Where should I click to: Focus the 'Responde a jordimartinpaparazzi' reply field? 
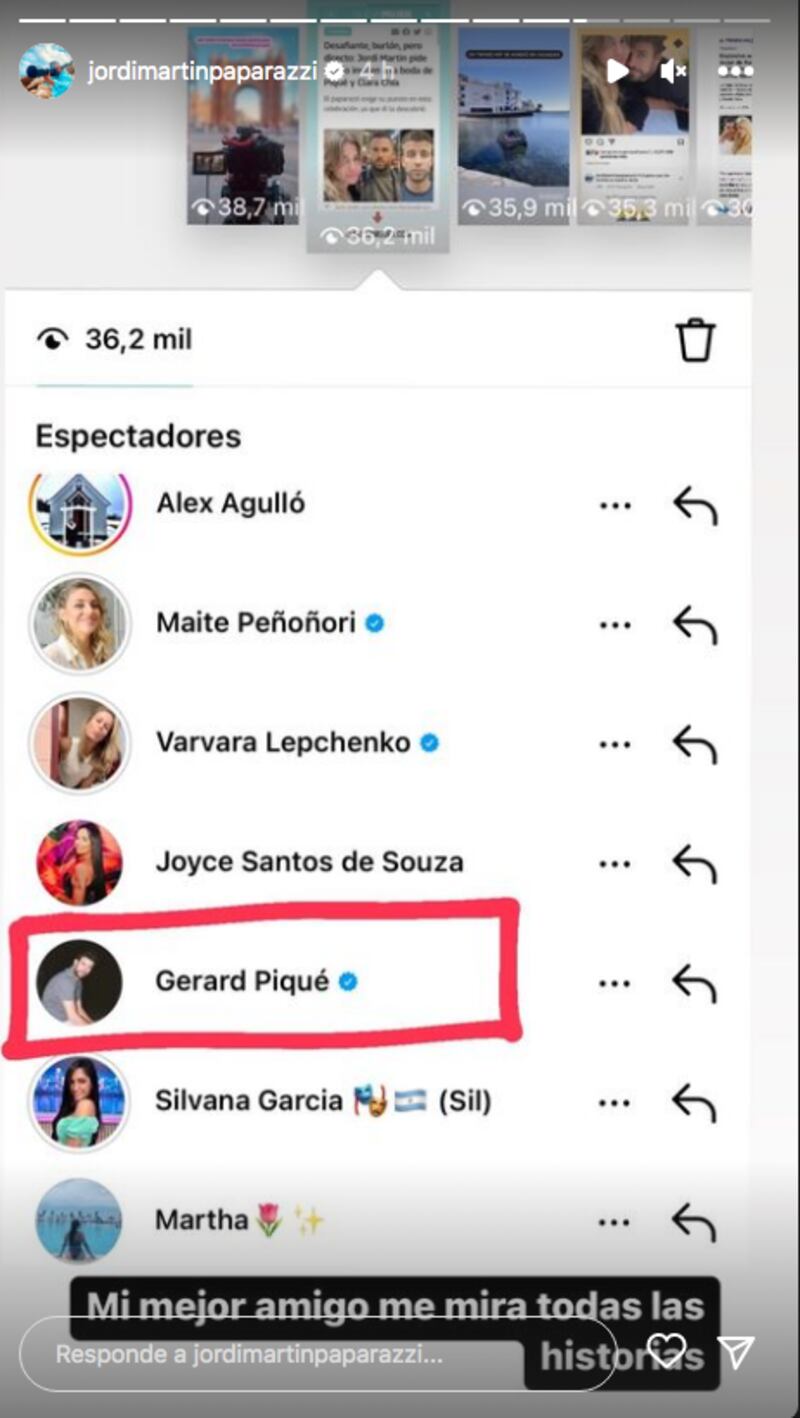[300, 1355]
